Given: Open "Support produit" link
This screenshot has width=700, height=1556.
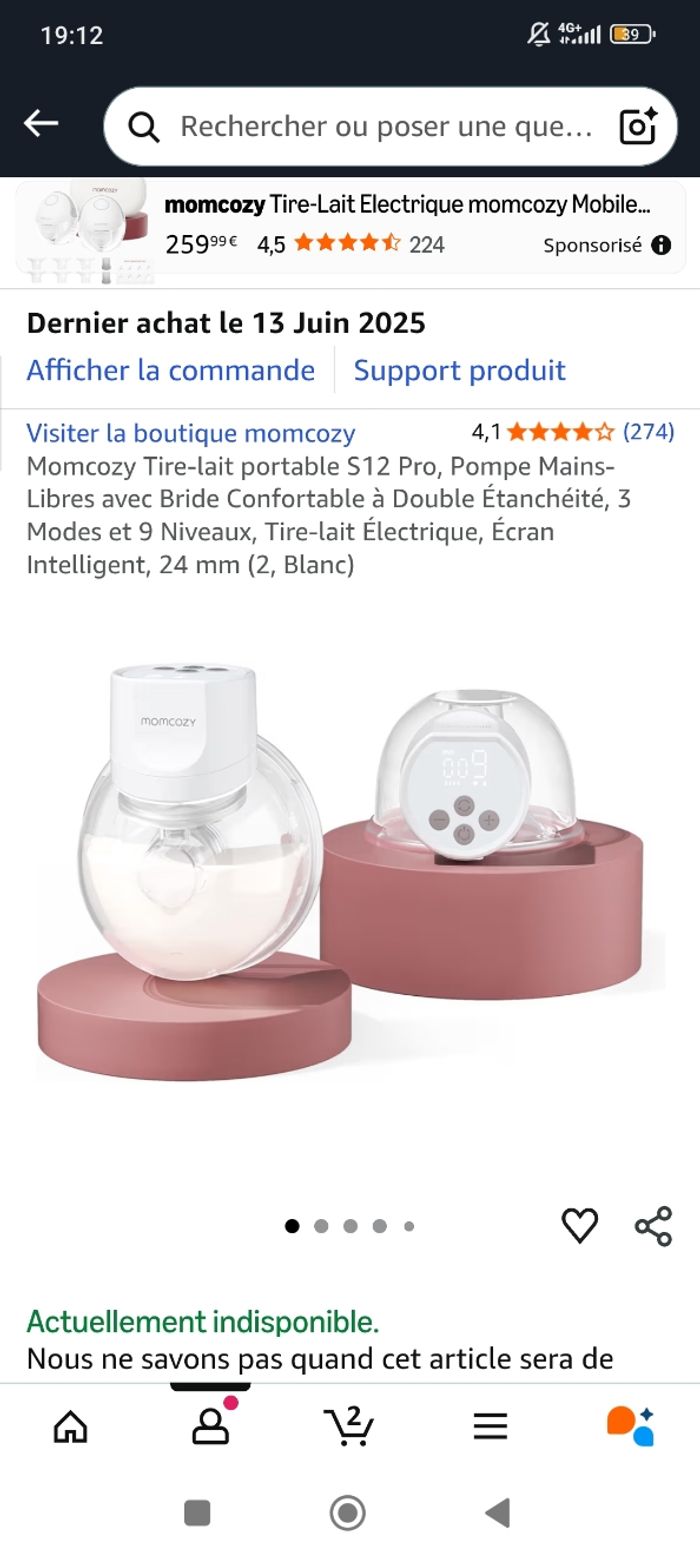Looking at the screenshot, I should coord(459,370).
